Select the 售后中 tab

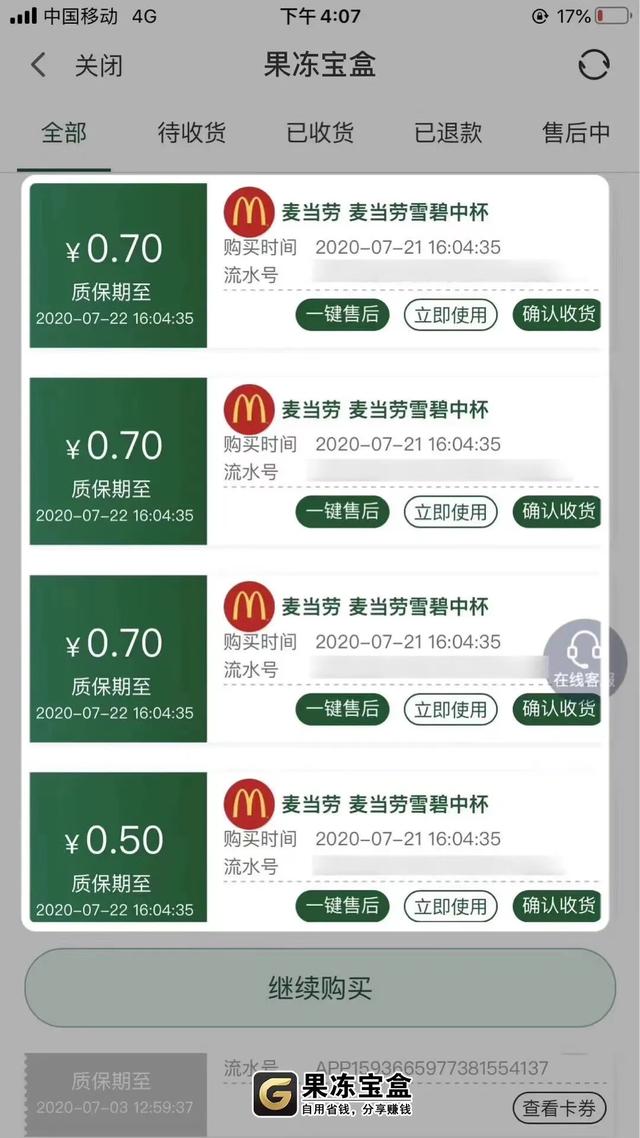coord(576,133)
